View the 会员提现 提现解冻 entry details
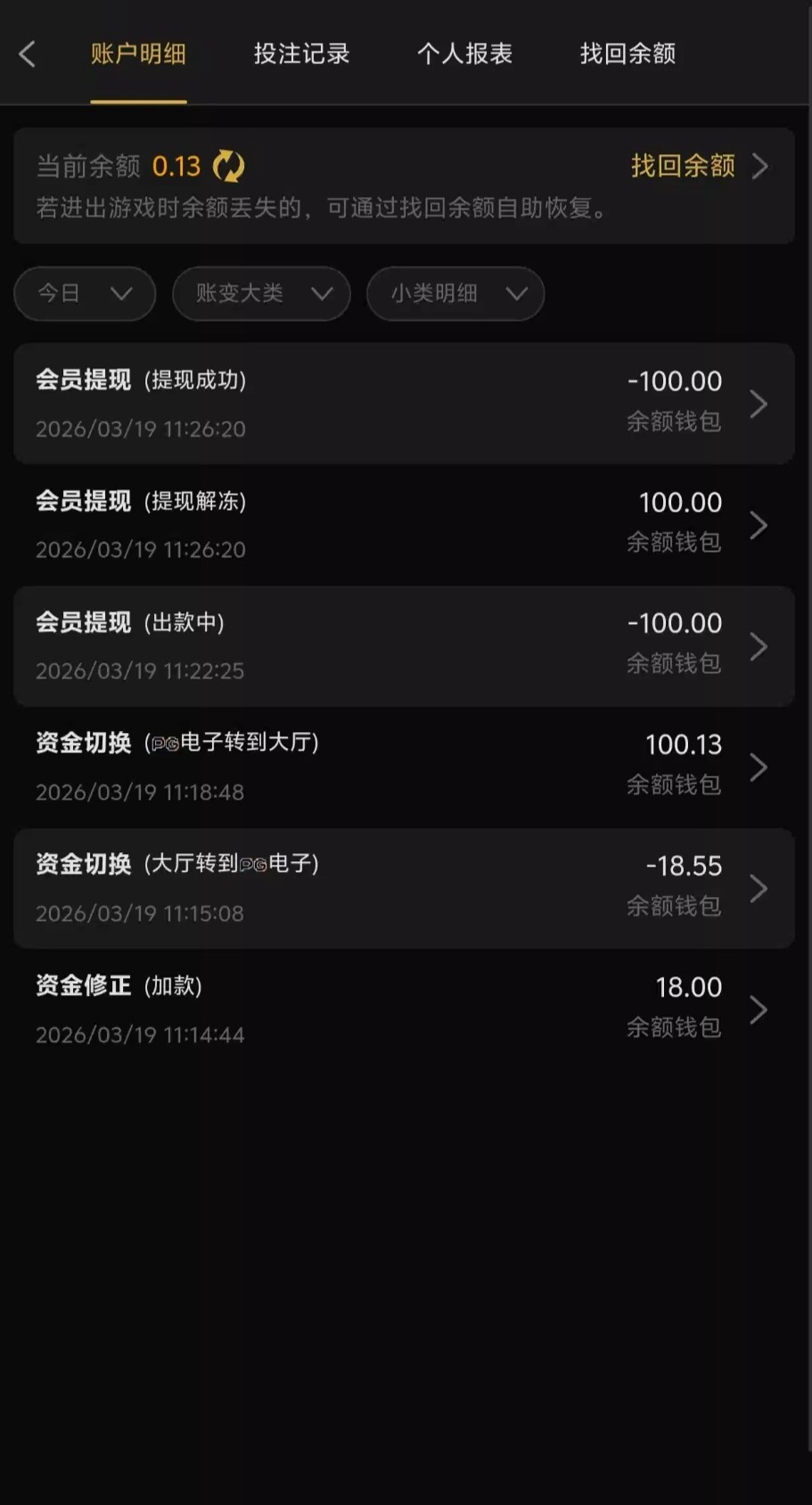The width and height of the screenshot is (812, 1505). 404,525
